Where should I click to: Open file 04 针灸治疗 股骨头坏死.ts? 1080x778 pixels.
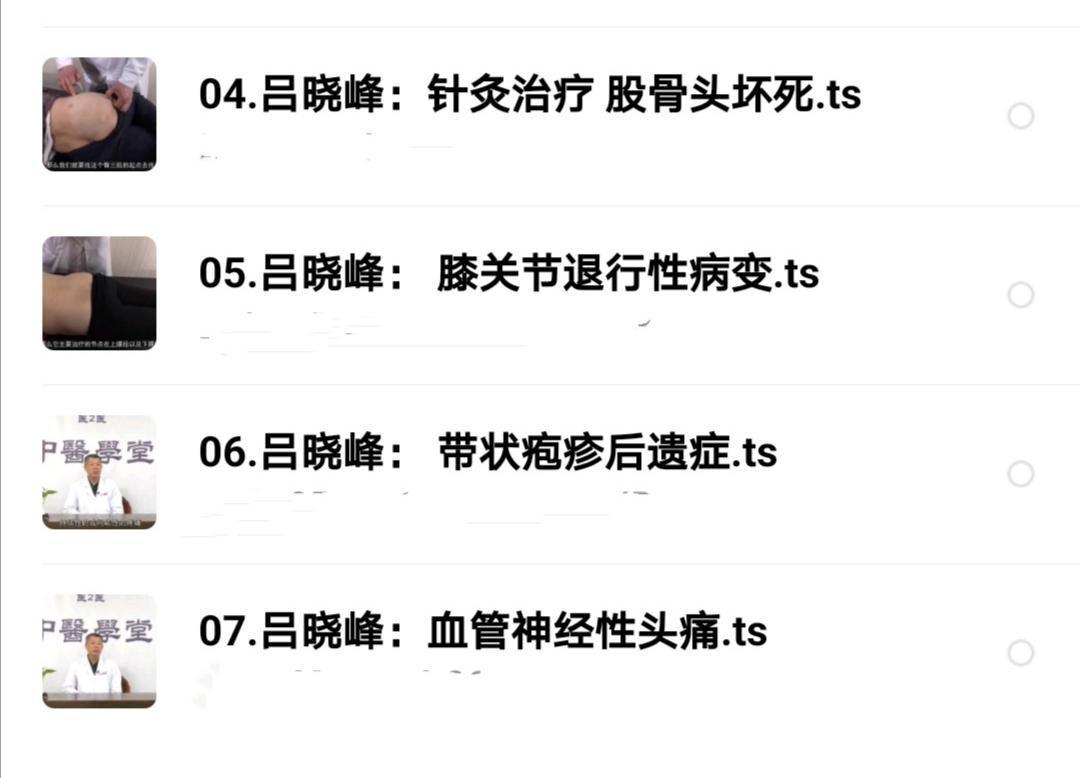pyautogui.click(x=530, y=96)
